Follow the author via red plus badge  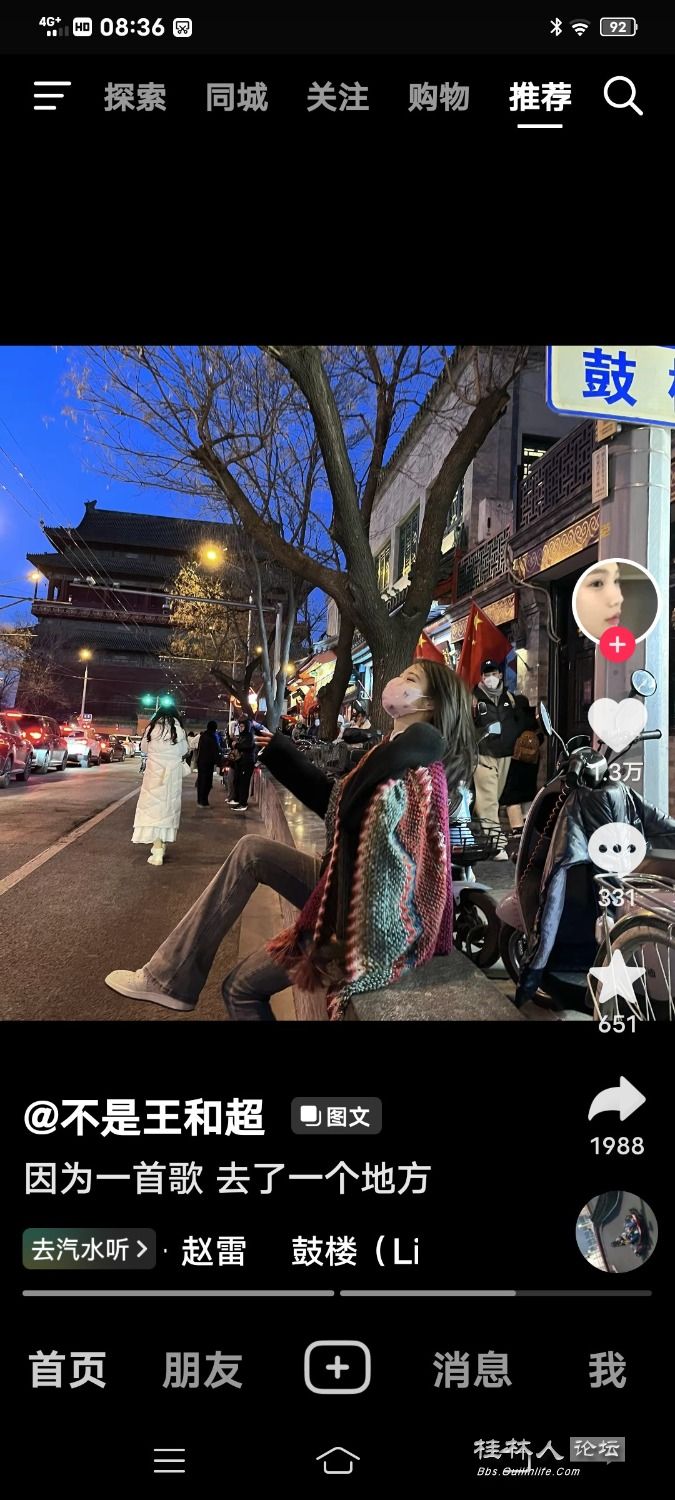click(617, 645)
